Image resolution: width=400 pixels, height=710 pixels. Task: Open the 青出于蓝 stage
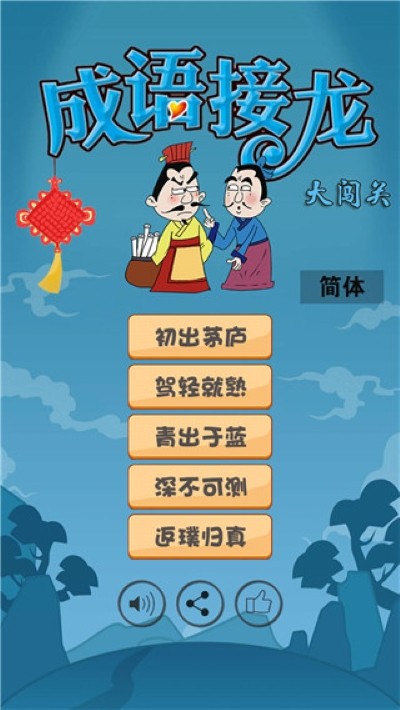(200, 437)
